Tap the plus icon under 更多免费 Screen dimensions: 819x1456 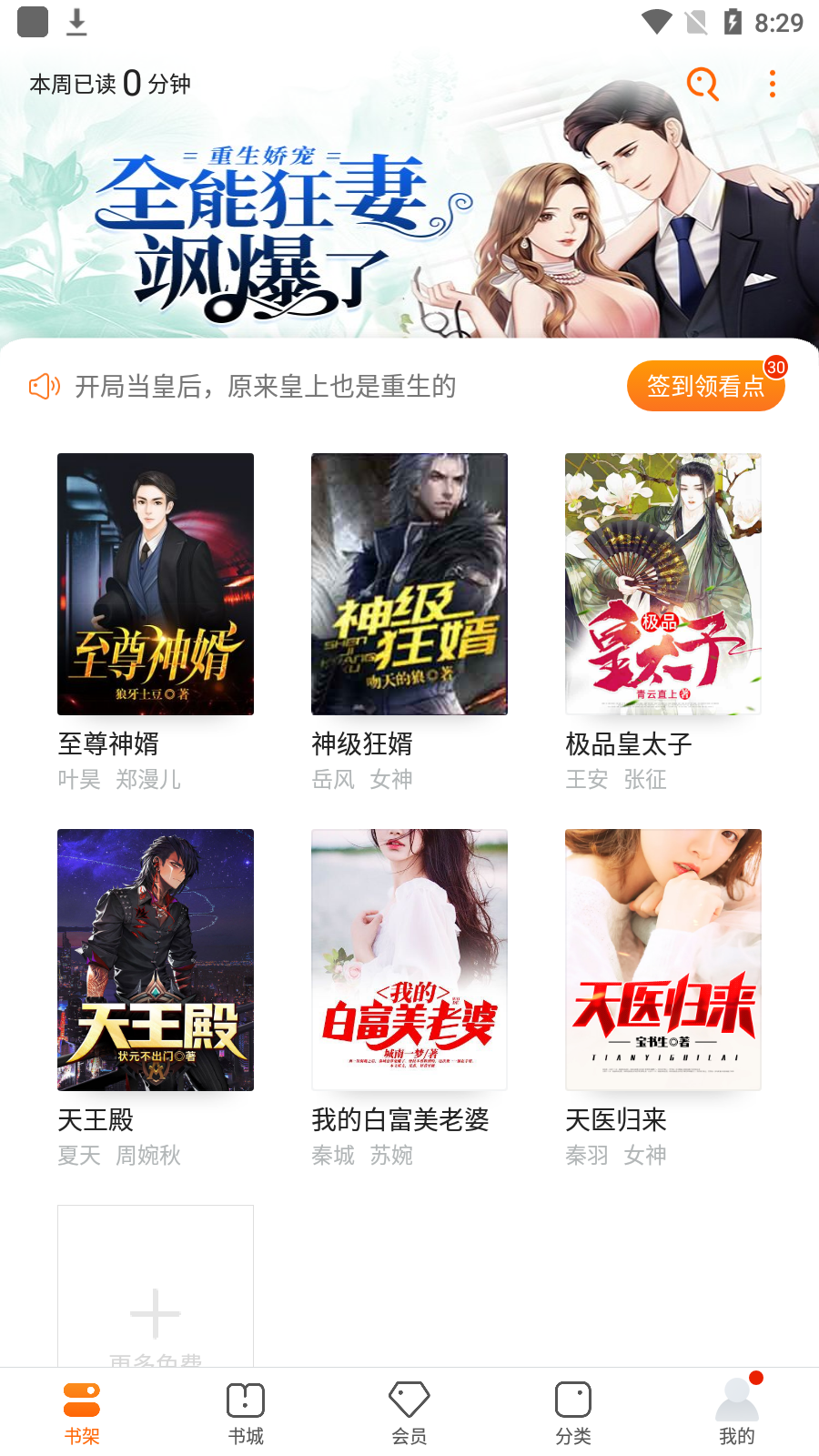155,1313
